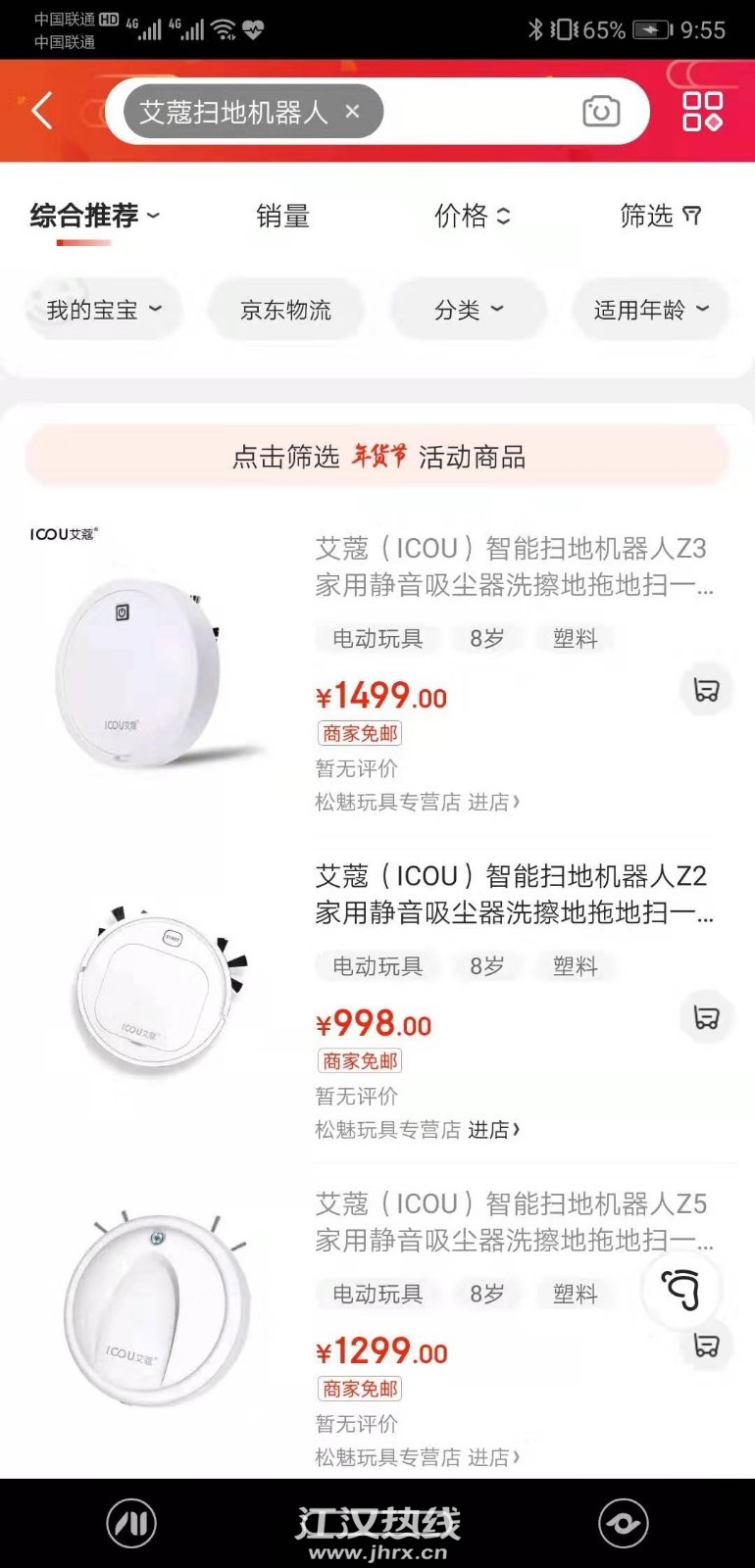Add the ¥1499 Z3 to cart

pos(706,690)
